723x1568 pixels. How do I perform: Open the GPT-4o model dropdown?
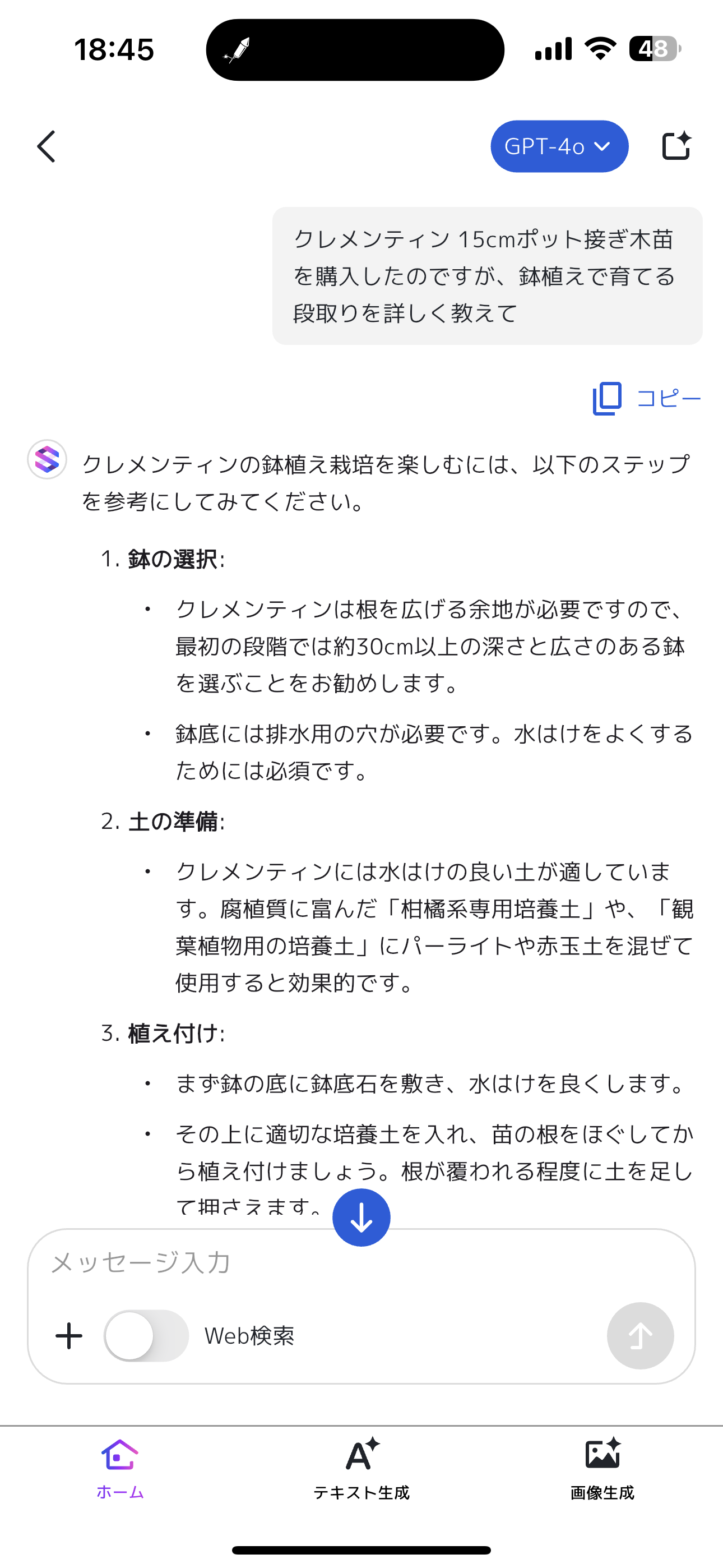click(559, 147)
